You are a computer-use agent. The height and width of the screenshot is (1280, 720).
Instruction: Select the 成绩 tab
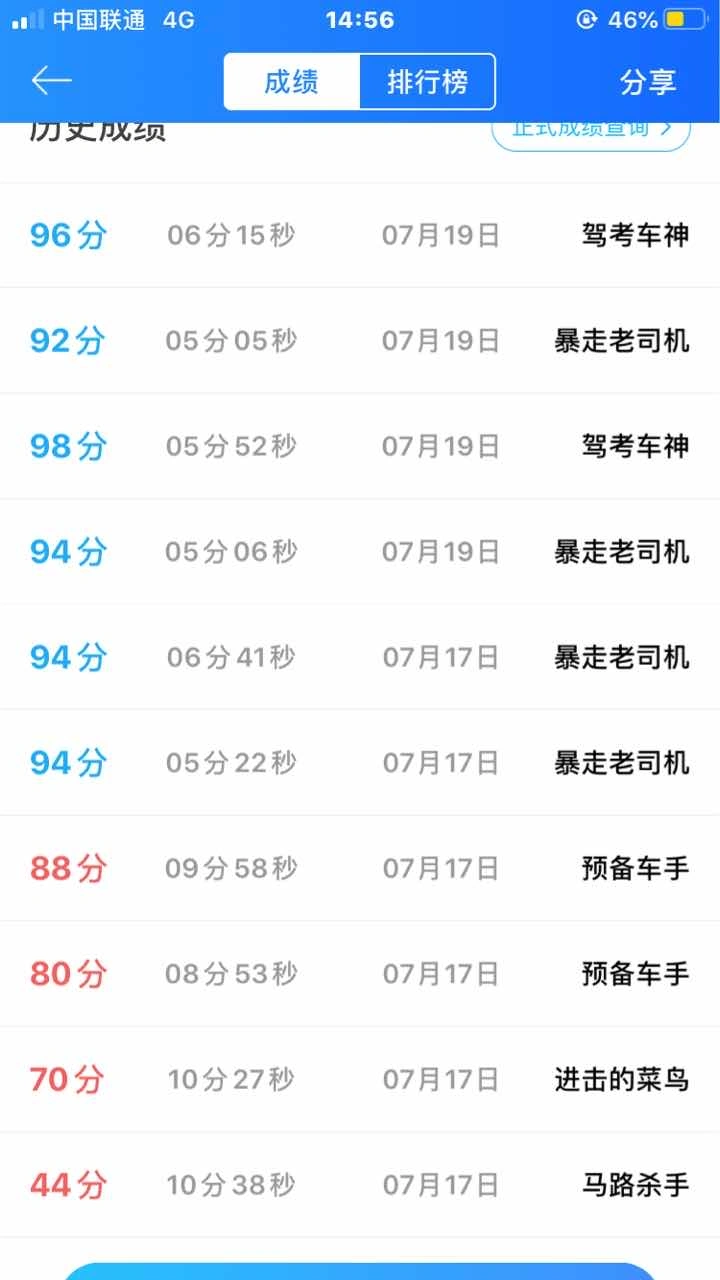pos(292,81)
